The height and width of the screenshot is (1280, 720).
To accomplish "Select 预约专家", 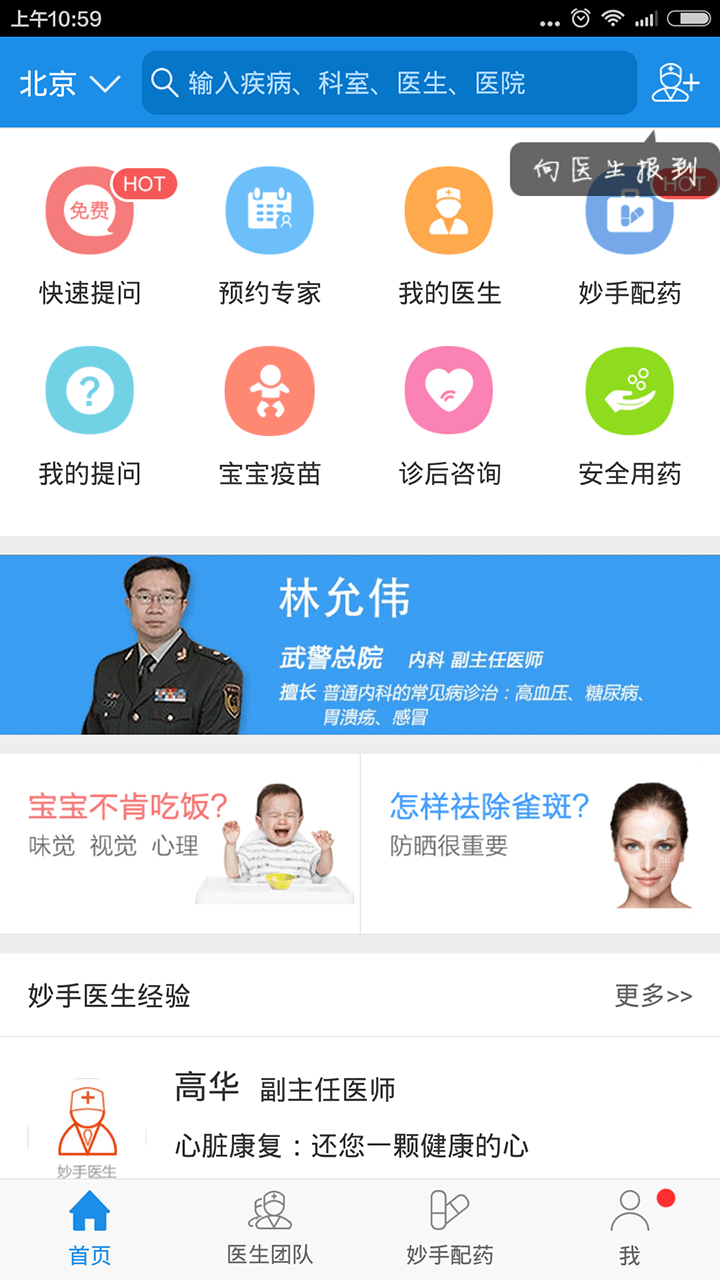I will 270,236.
